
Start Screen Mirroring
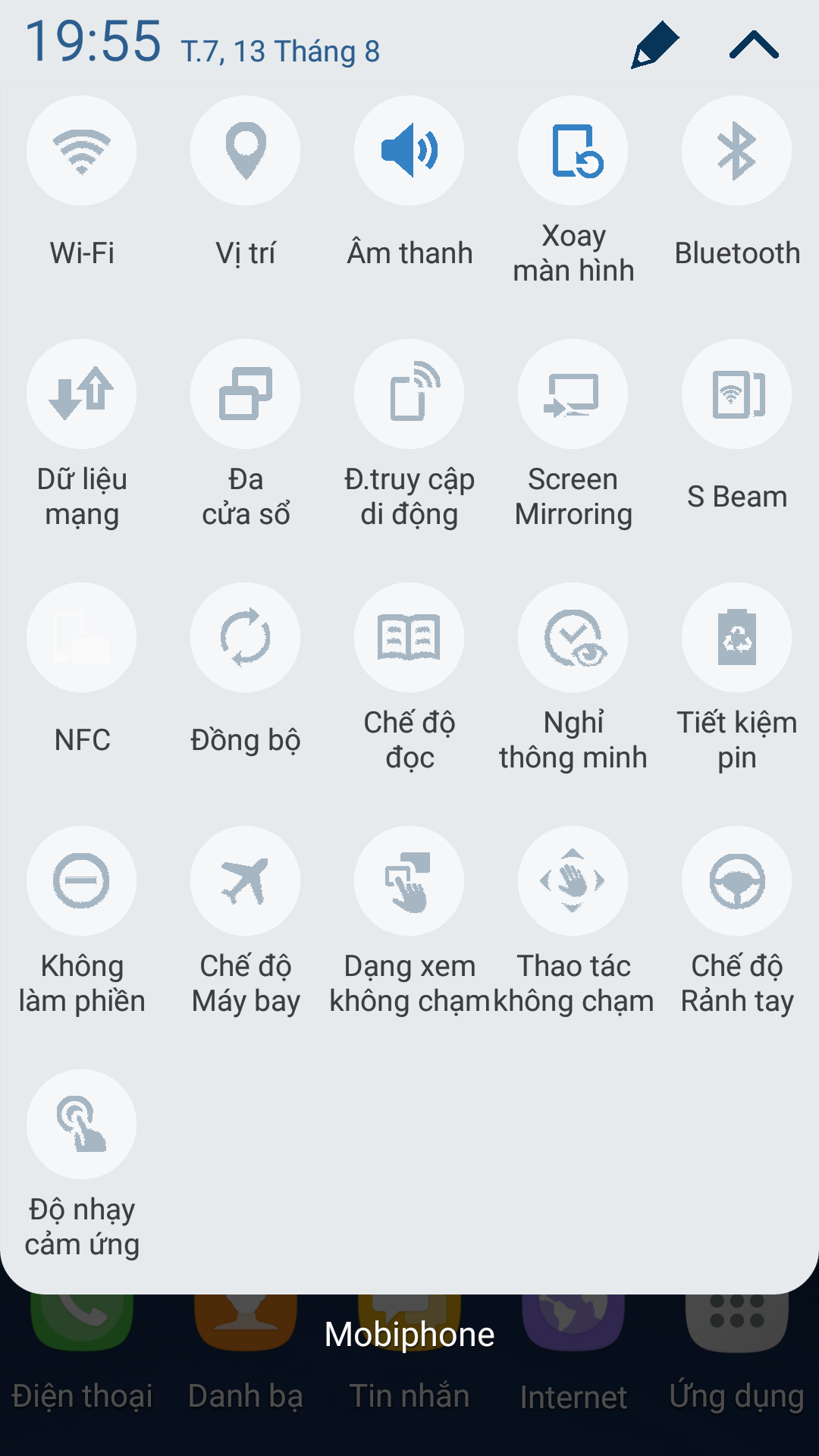pos(573,394)
